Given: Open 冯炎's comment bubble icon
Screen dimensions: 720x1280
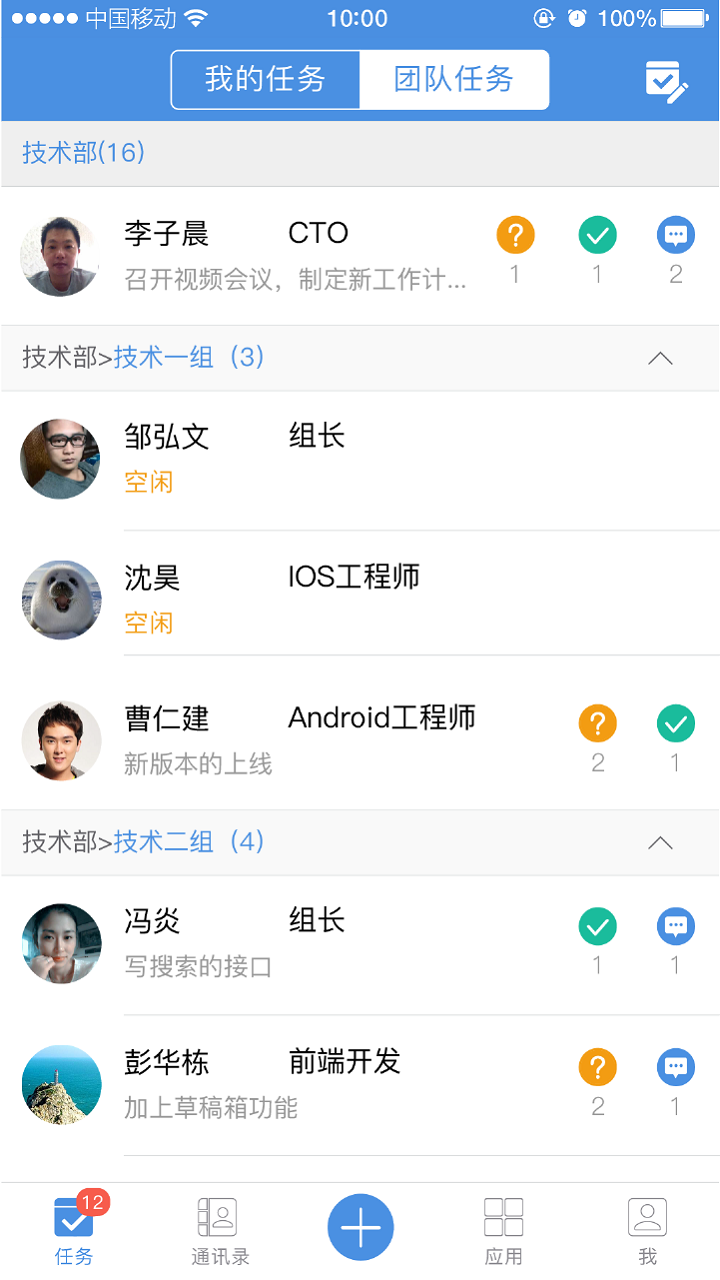Looking at the screenshot, I should 676,926.
